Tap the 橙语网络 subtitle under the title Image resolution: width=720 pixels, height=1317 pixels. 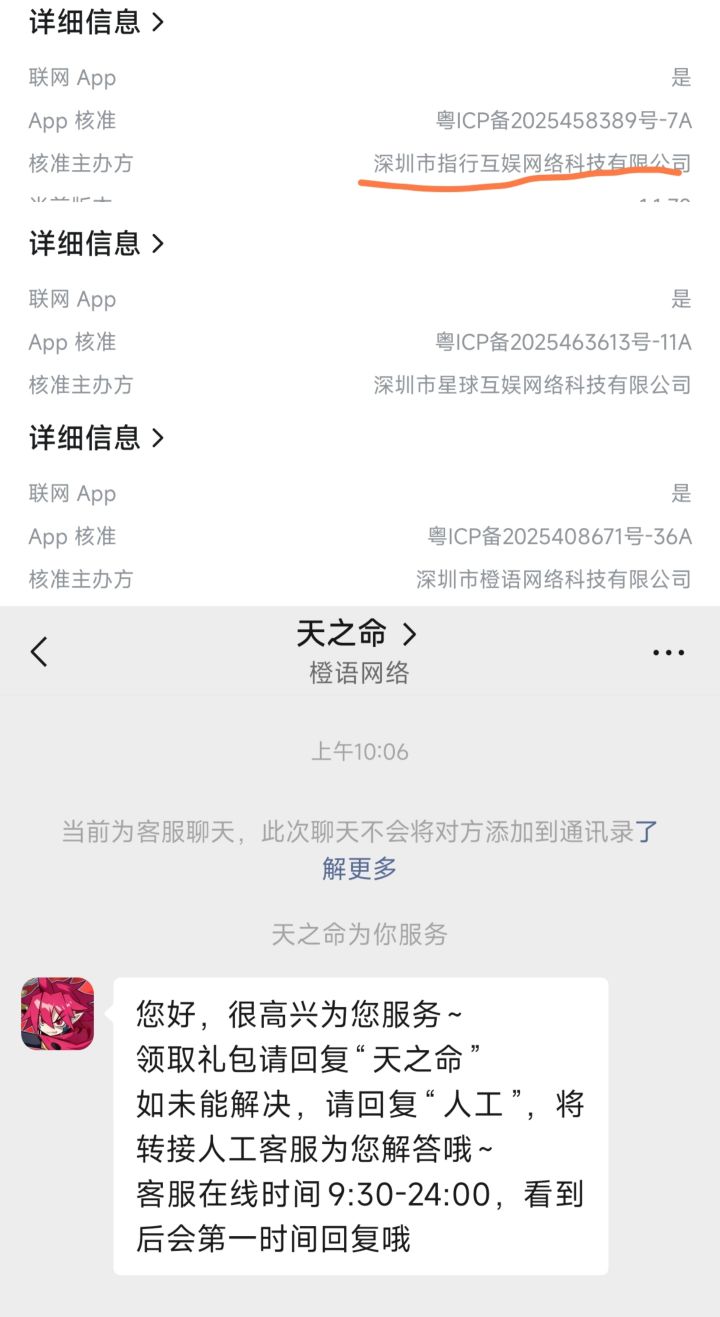pyautogui.click(x=360, y=673)
